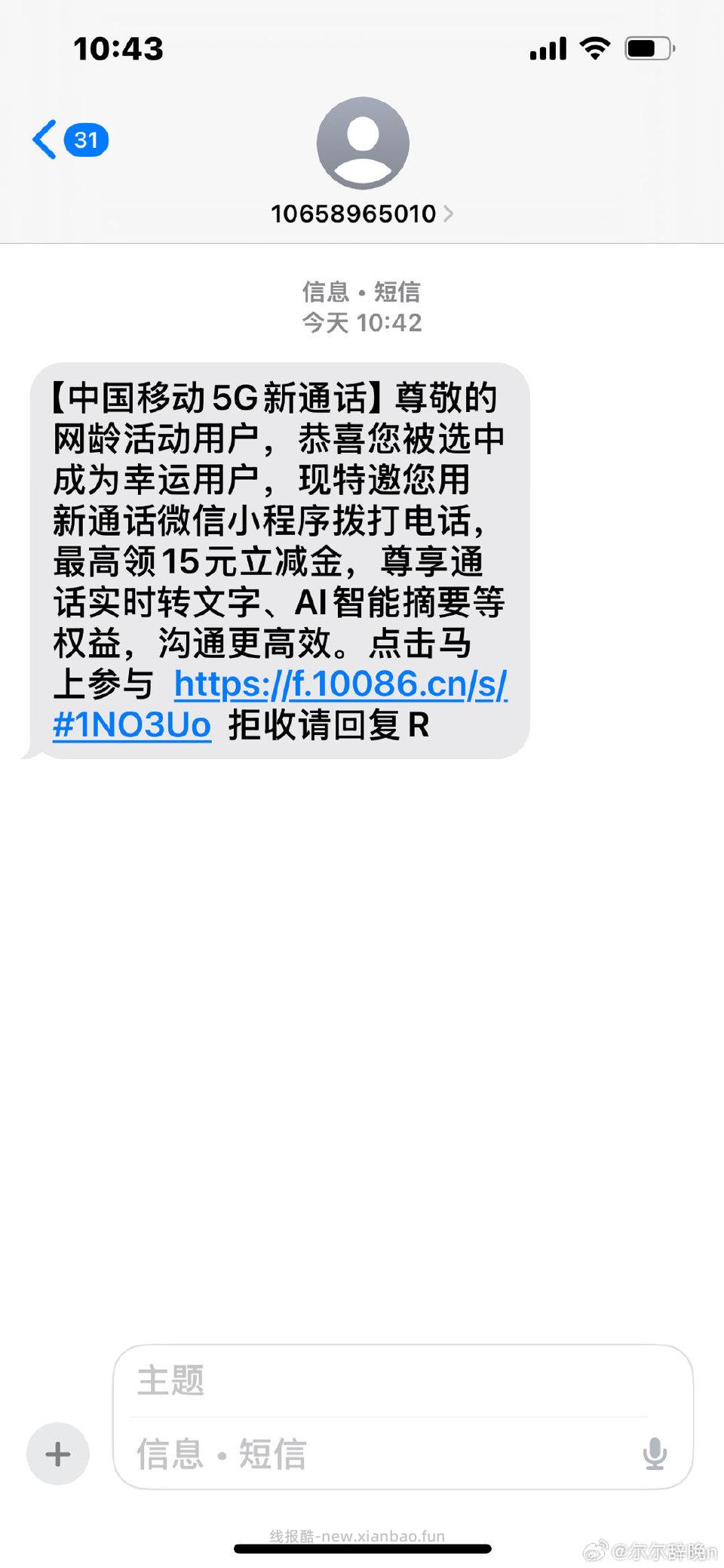Tap the plus icon to add attachments
Viewport: 724px width, 1568px height.
pyautogui.click(x=58, y=1453)
